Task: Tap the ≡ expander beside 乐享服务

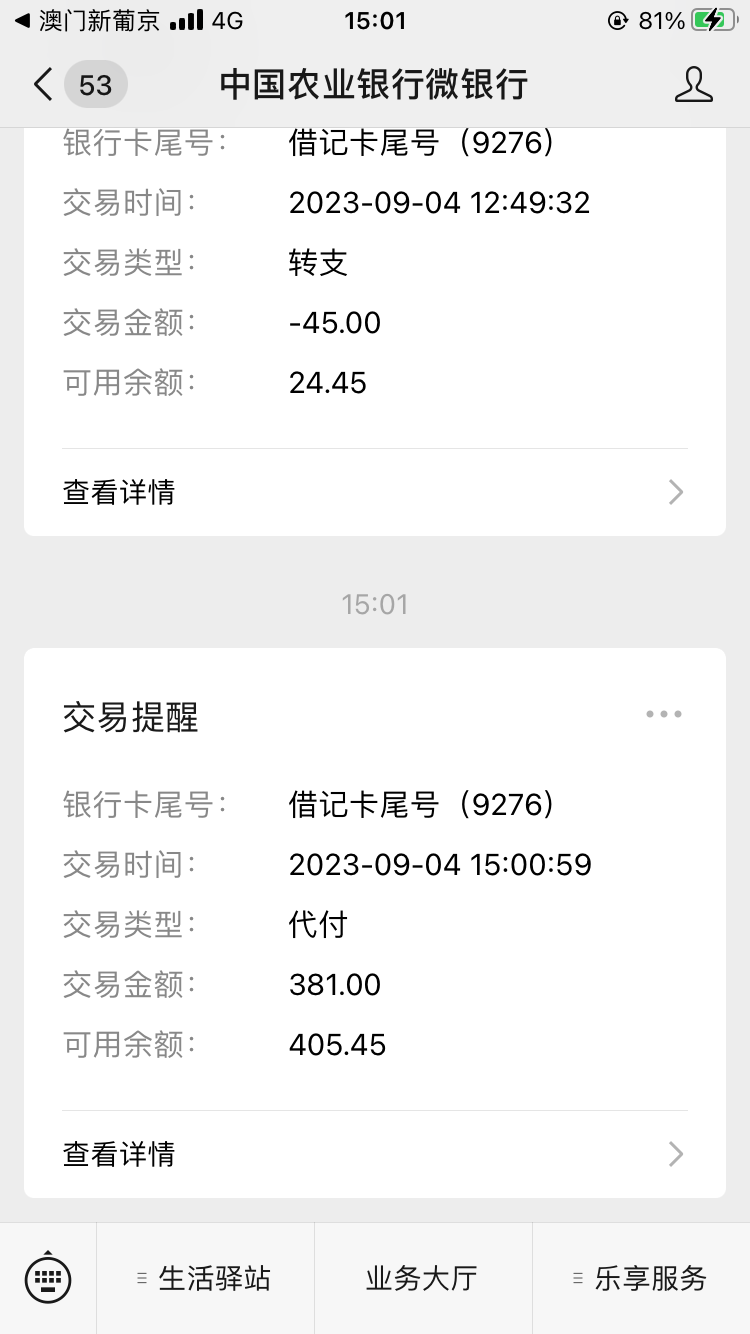Action: pyautogui.click(x=576, y=1278)
